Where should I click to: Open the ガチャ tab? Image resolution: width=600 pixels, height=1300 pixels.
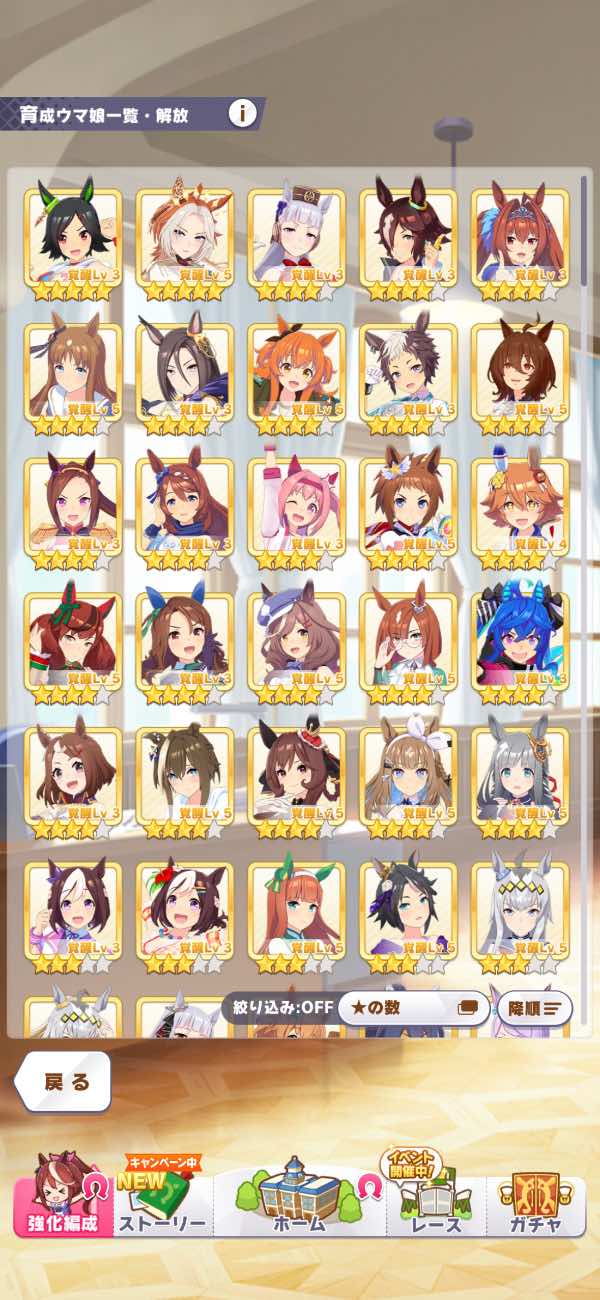click(536, 1203)
